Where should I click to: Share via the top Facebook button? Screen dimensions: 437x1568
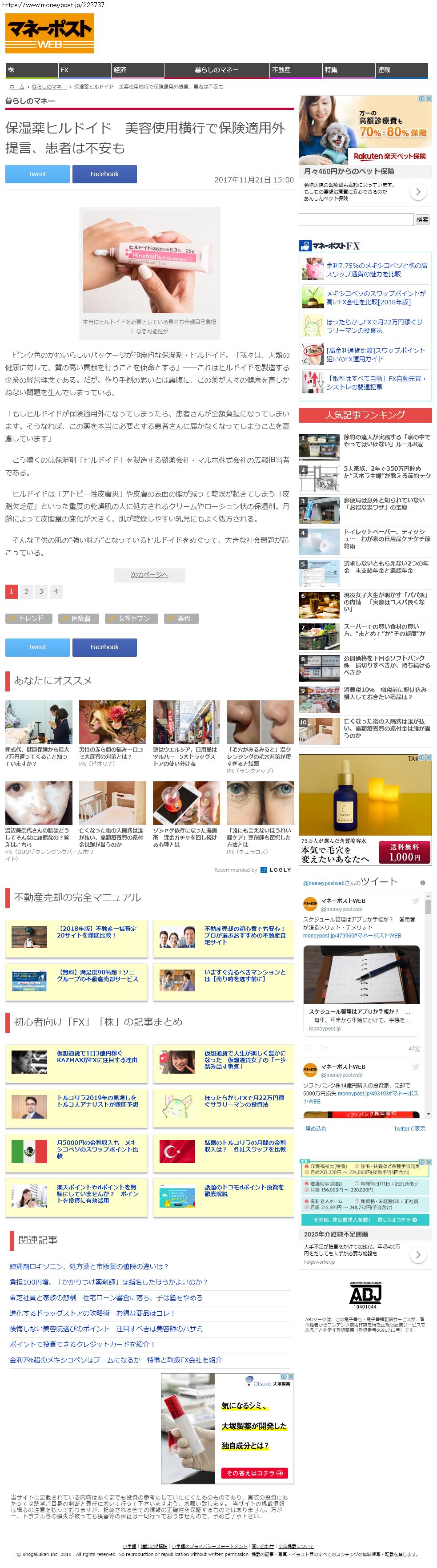[x=104, y=174]
